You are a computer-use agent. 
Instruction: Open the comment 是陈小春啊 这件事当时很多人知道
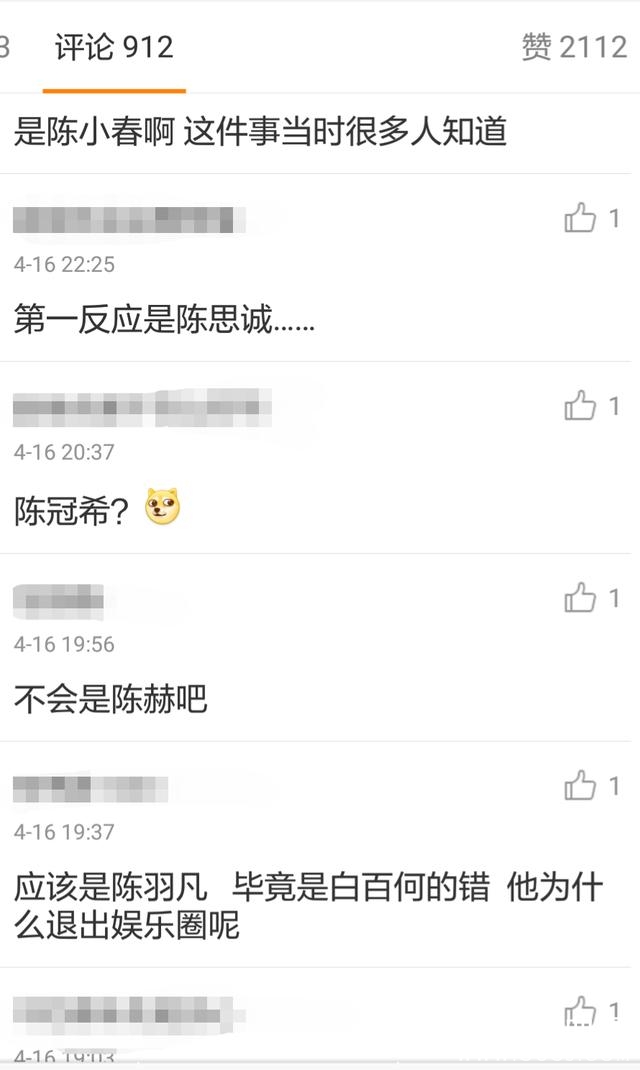260,132
